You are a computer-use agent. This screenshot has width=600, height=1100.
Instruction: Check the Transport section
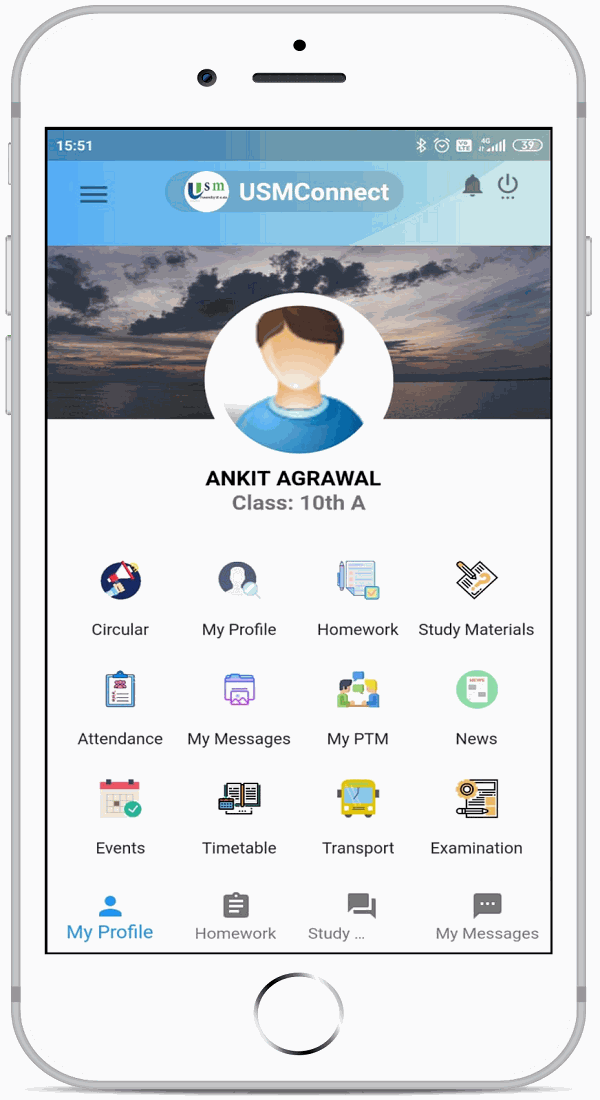click(x=358, y=817)
